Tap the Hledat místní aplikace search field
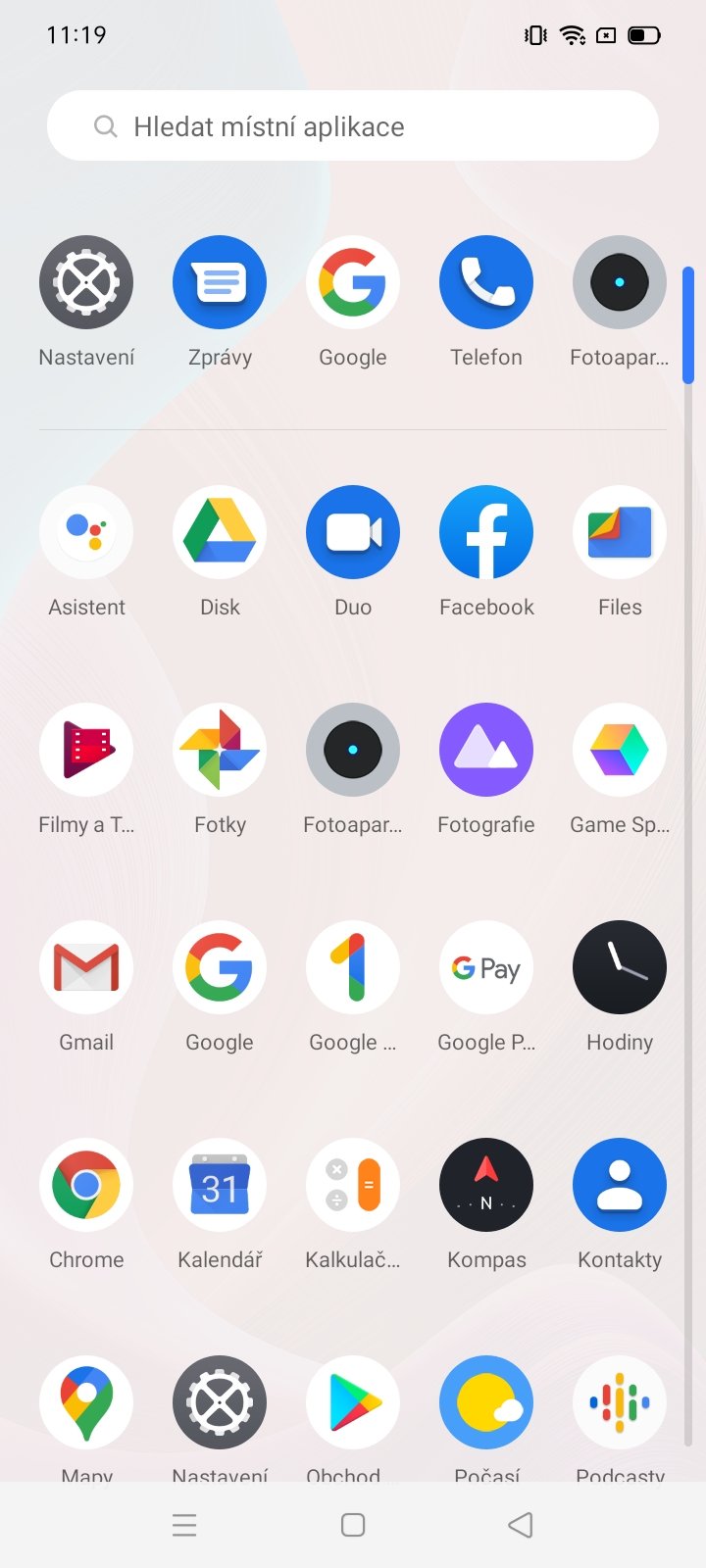706x1568 pixels. (x=353, y=125)
